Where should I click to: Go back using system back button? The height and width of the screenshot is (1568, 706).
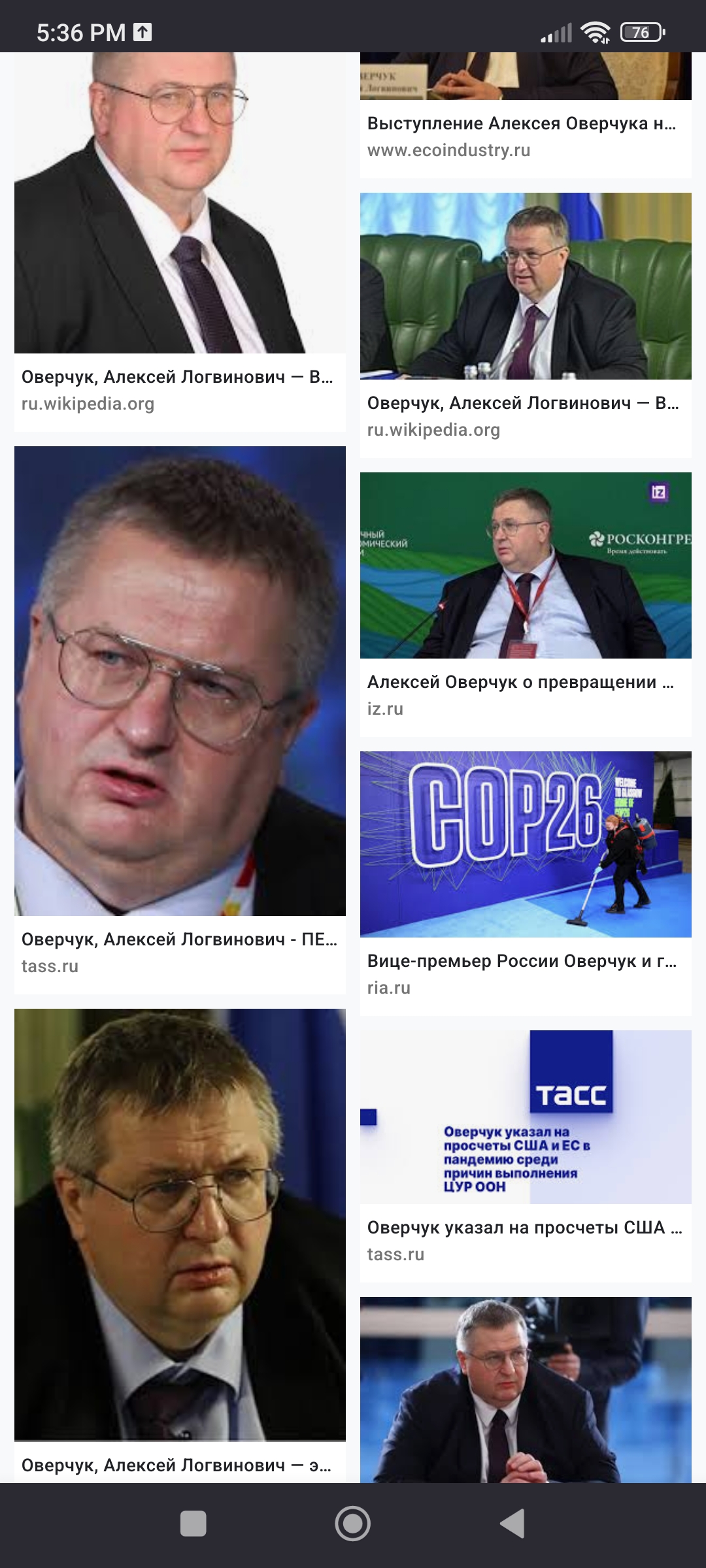click(x=513, y=1524)
